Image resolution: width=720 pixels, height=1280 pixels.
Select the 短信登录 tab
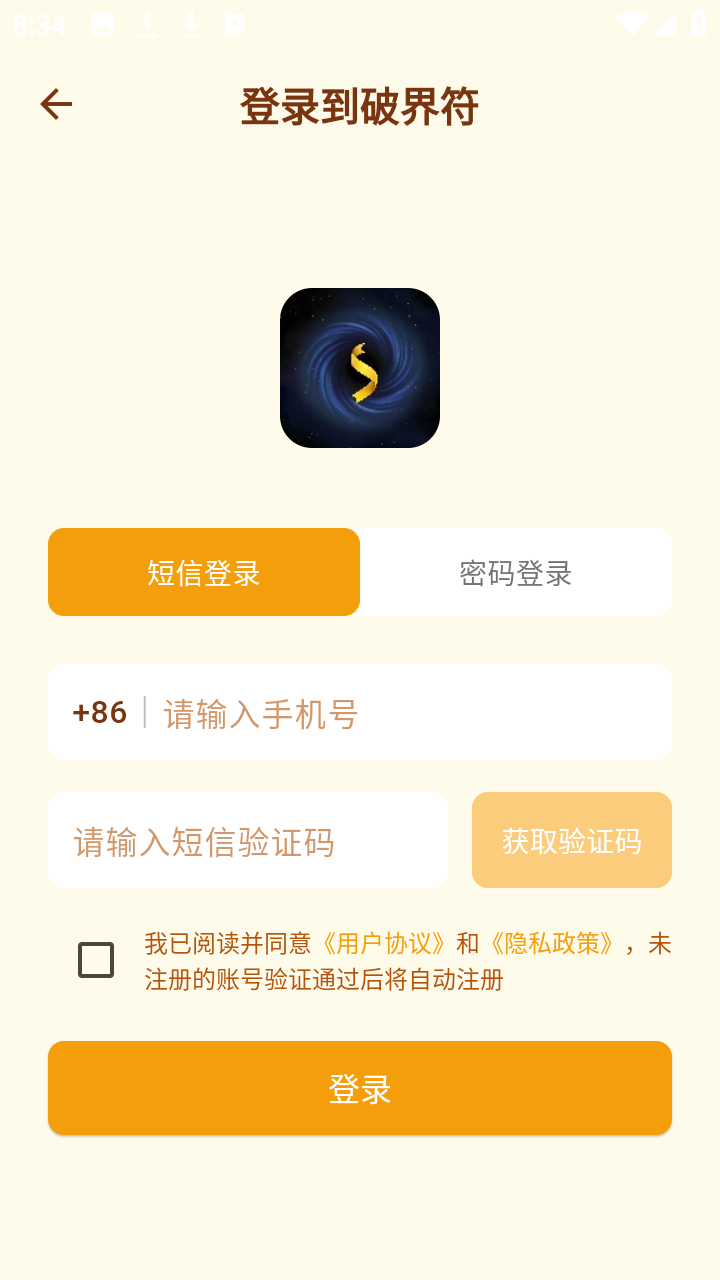click(204, 571)
